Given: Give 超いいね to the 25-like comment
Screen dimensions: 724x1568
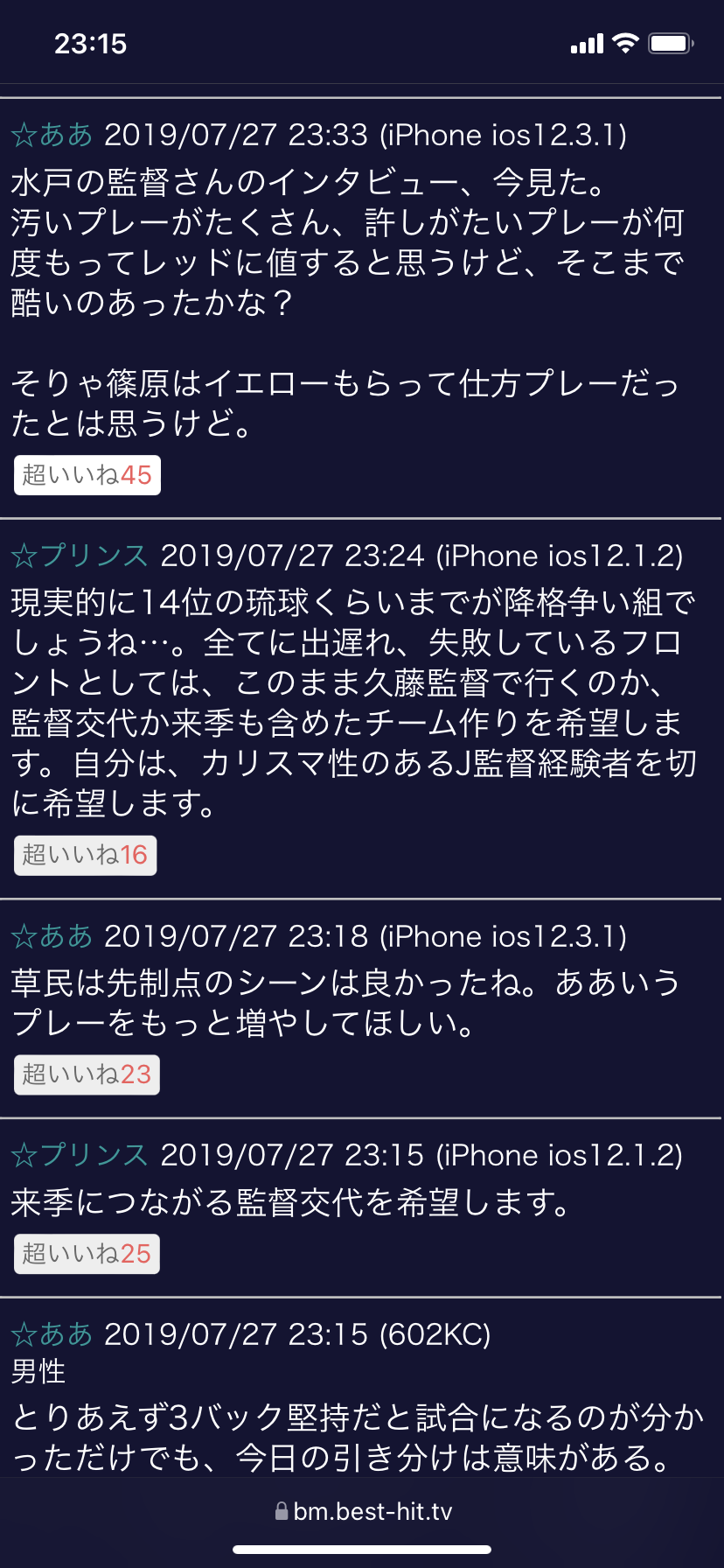Looking at the screenshot, I should [x=87, y=1254].
